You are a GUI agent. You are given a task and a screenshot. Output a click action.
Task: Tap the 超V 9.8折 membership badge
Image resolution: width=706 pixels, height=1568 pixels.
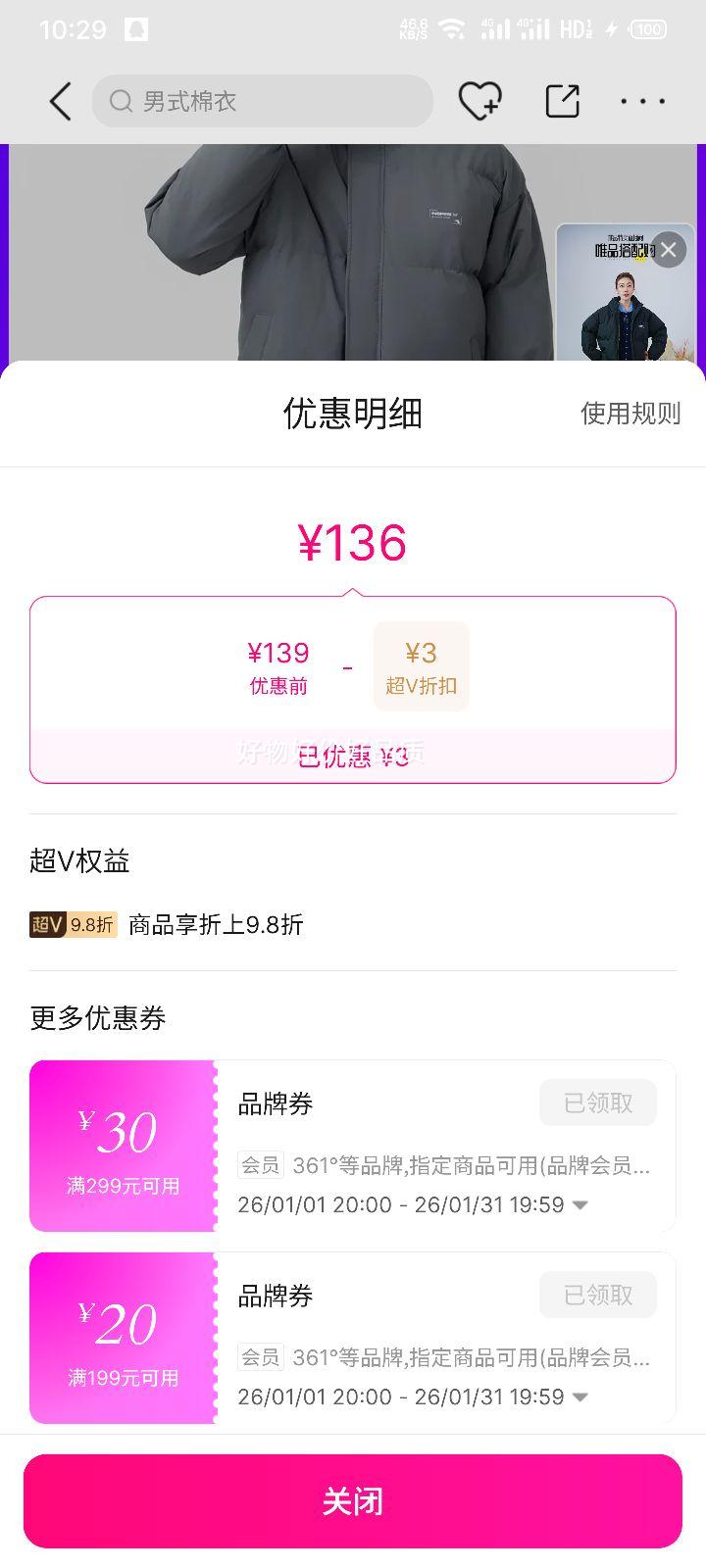click(72, 924)
